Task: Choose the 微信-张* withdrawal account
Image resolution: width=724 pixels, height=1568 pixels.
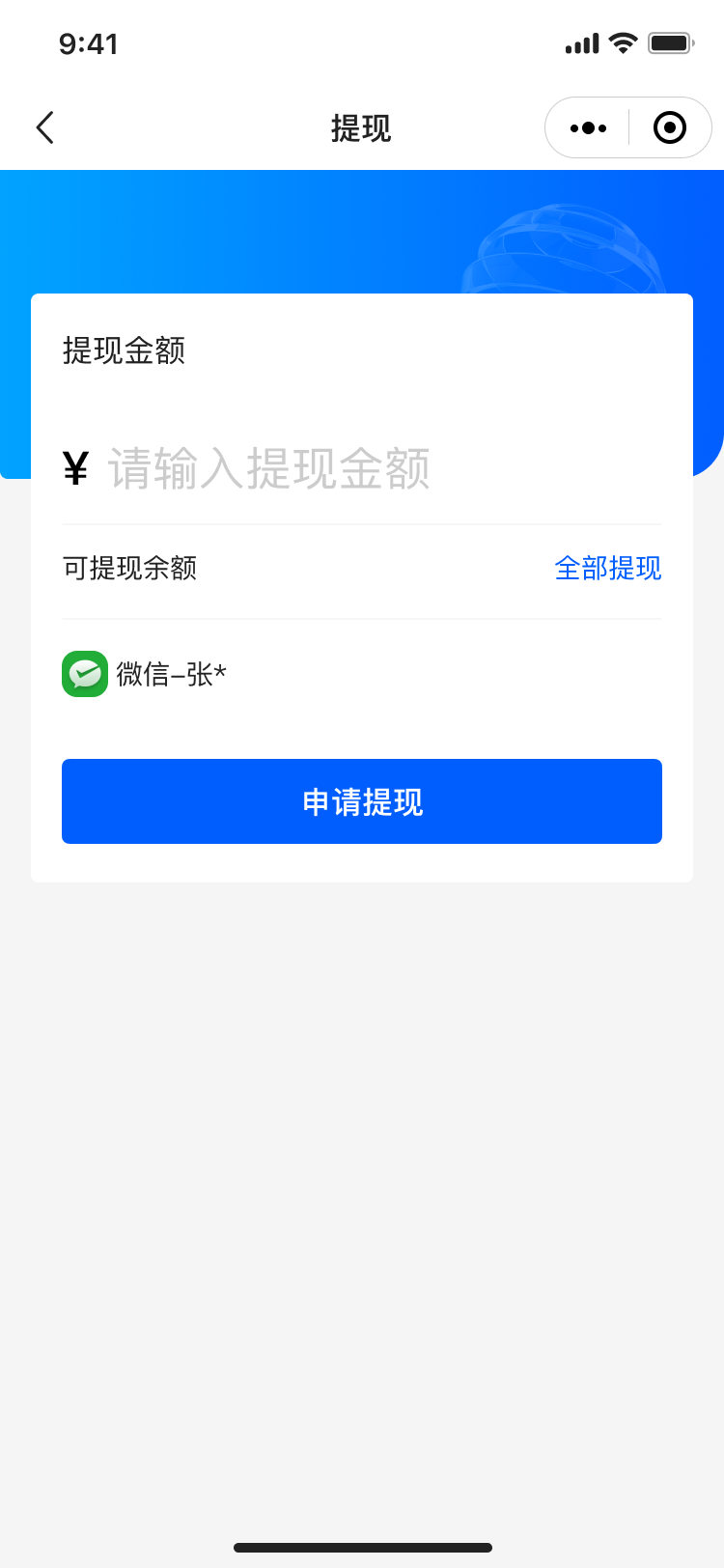Action: pos(145,674)
